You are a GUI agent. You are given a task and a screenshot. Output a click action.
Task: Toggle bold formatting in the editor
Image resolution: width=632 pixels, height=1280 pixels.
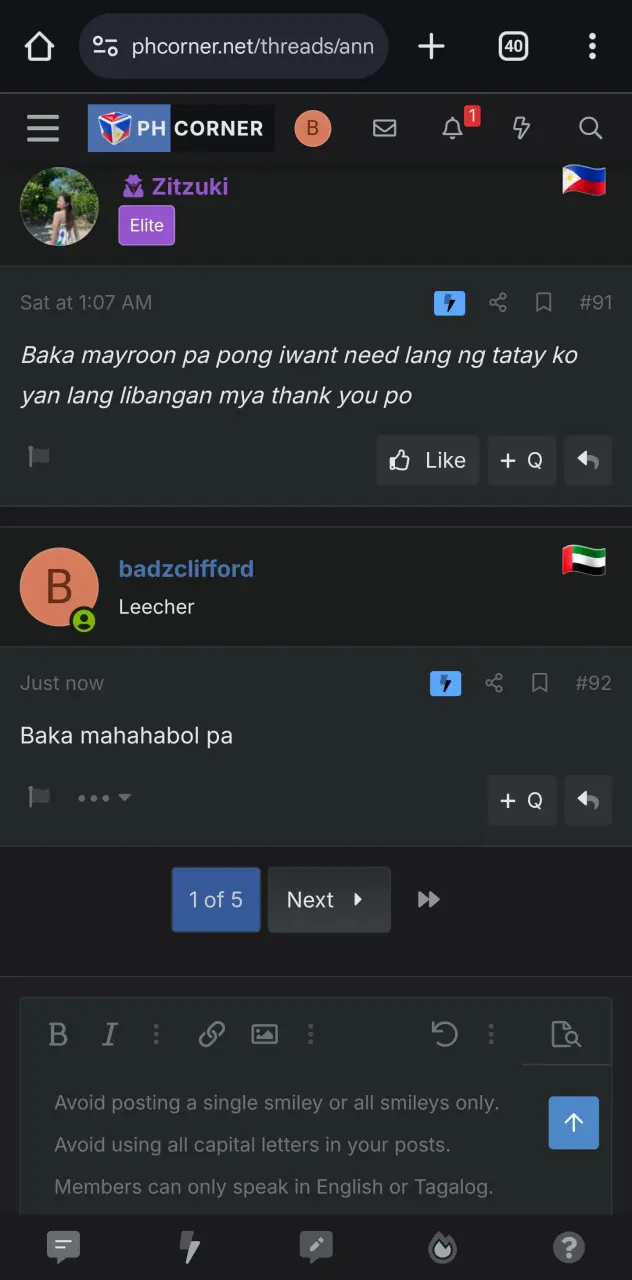point(58,1034)
